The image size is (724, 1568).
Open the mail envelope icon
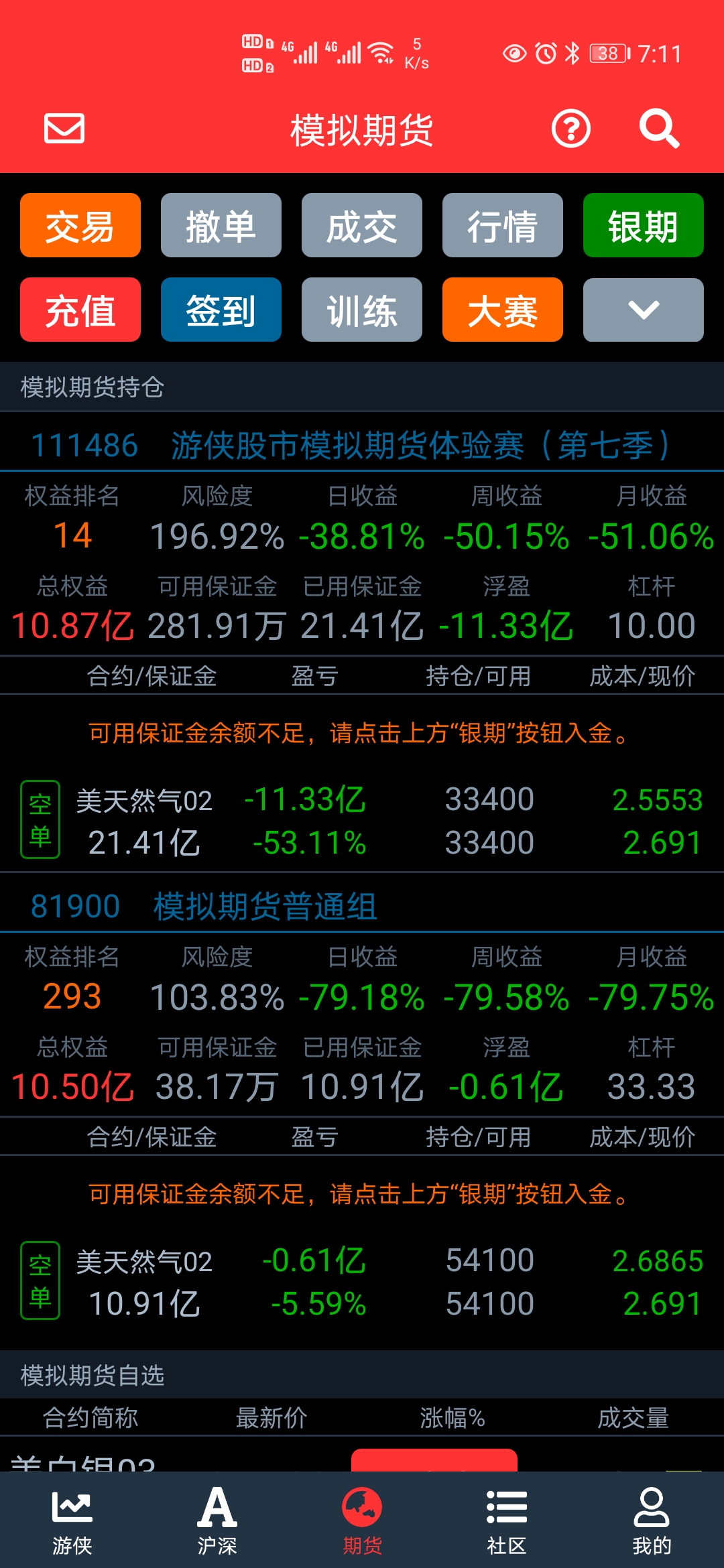coord(64,128)
